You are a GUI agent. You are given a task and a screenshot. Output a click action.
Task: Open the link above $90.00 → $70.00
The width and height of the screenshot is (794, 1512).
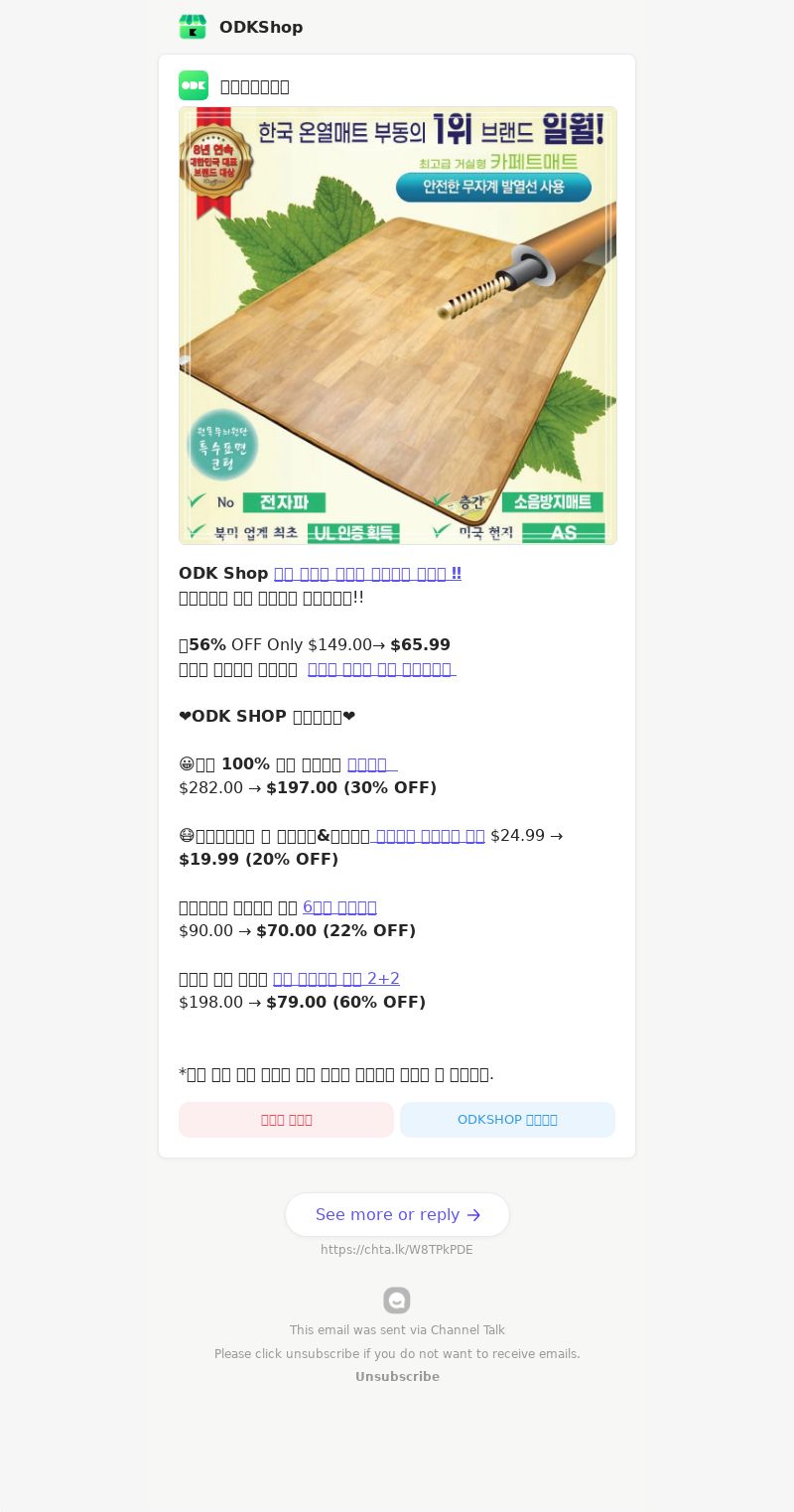click(339, 907)
